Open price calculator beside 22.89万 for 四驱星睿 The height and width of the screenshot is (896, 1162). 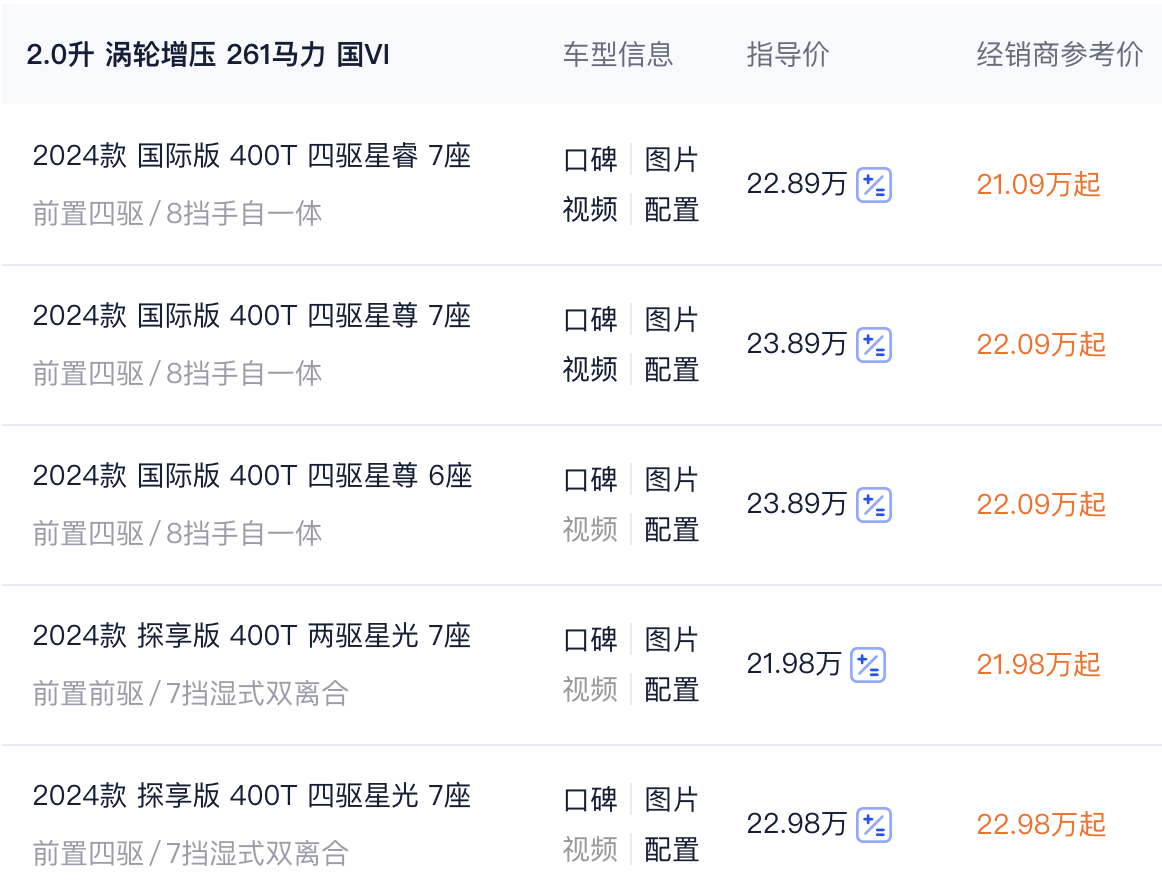[874, 185]
